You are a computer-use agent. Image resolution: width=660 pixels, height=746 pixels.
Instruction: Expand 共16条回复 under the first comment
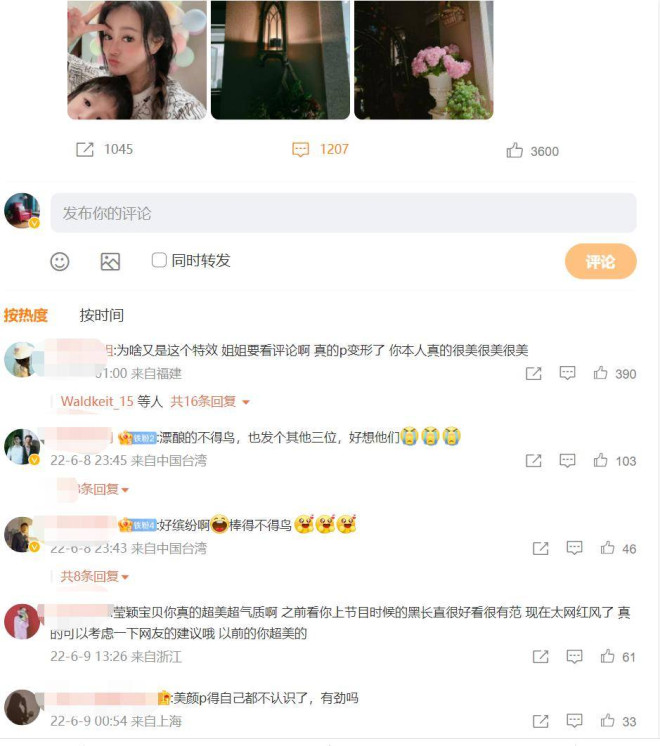click(209, 401)
